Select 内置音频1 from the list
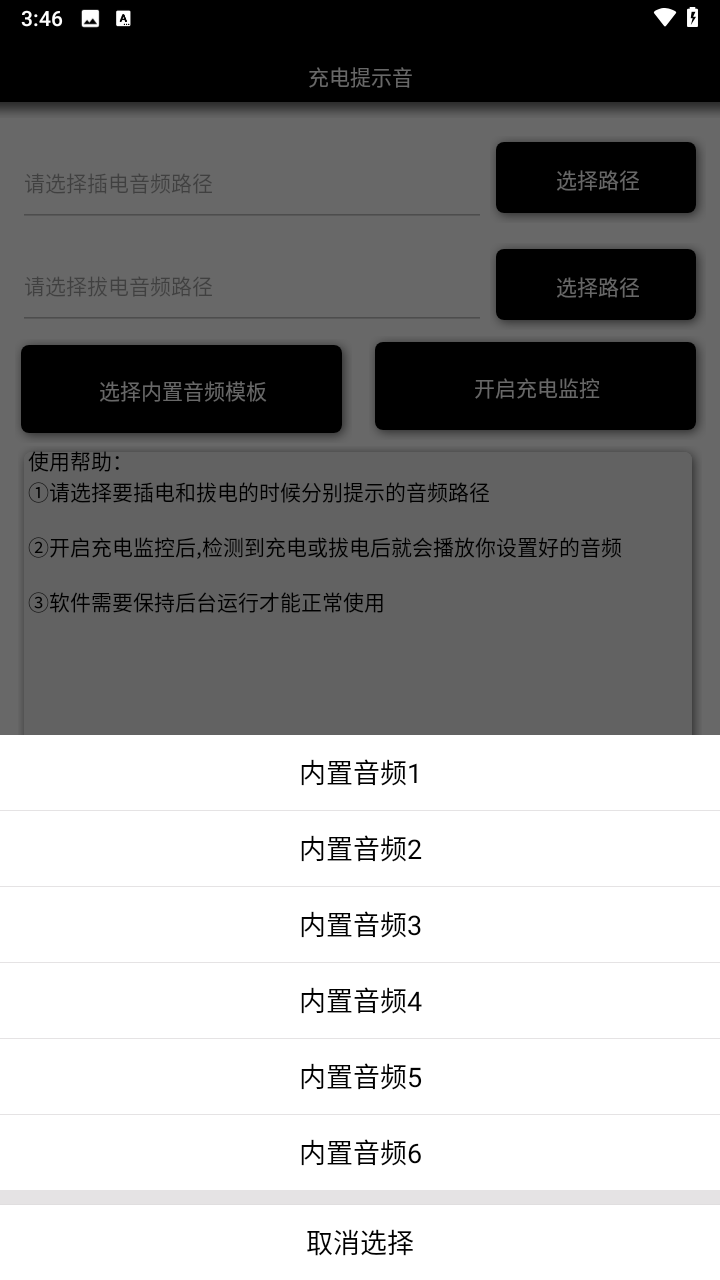The height and width of the screenshot is (1280, 720). (x=360, y=773)
